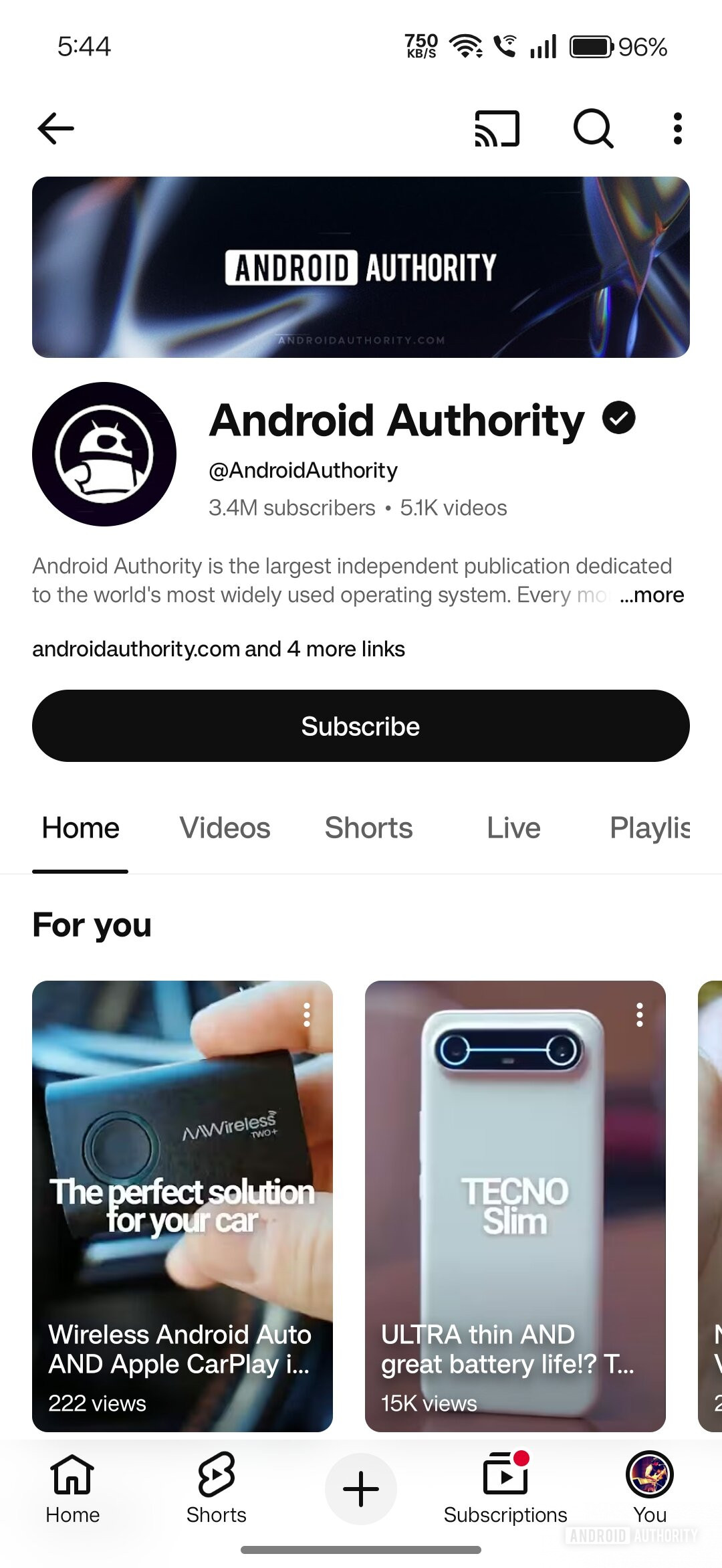Open the channel overflow menu
722x1568 pixels.
pyautogui.click(x=677, y=128)
